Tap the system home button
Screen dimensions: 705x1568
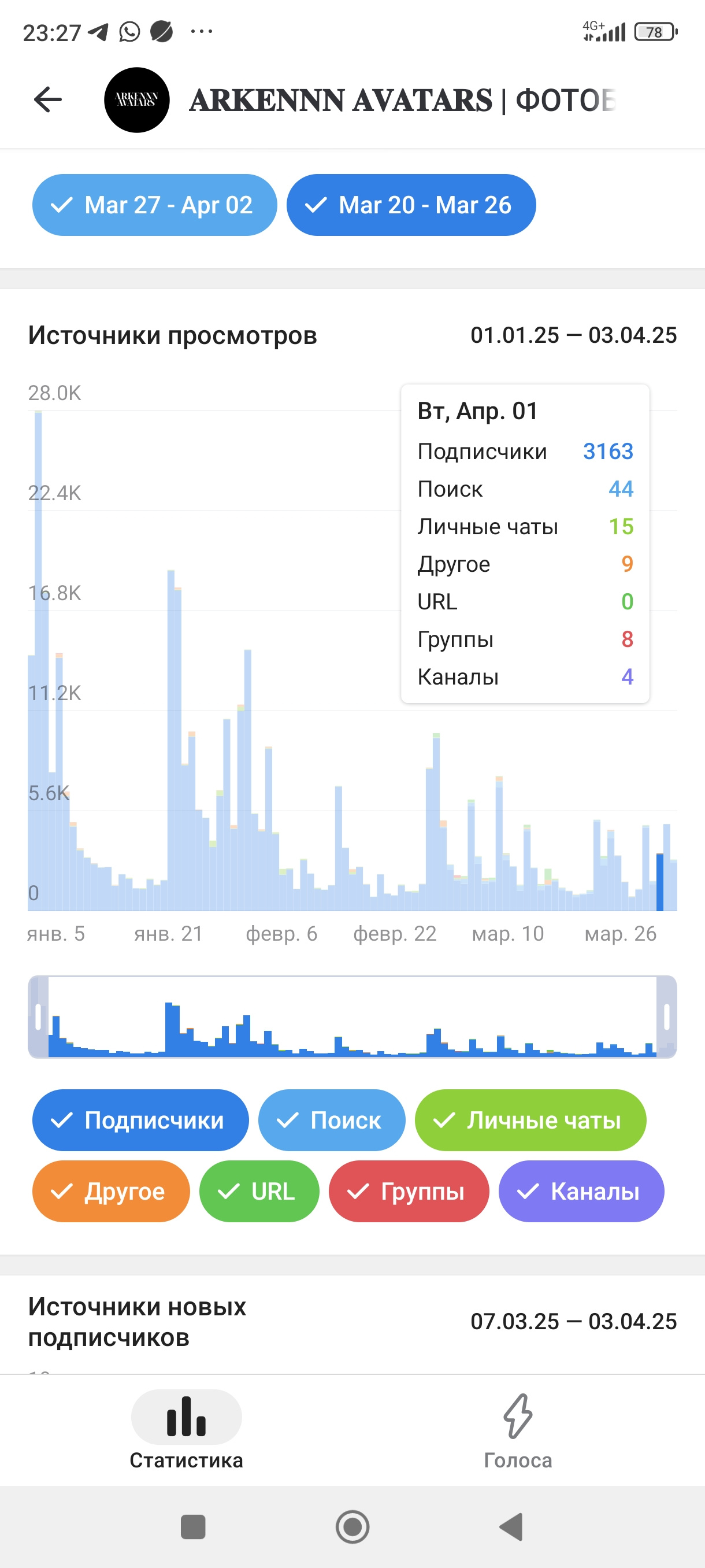(x=353, y=1526)
